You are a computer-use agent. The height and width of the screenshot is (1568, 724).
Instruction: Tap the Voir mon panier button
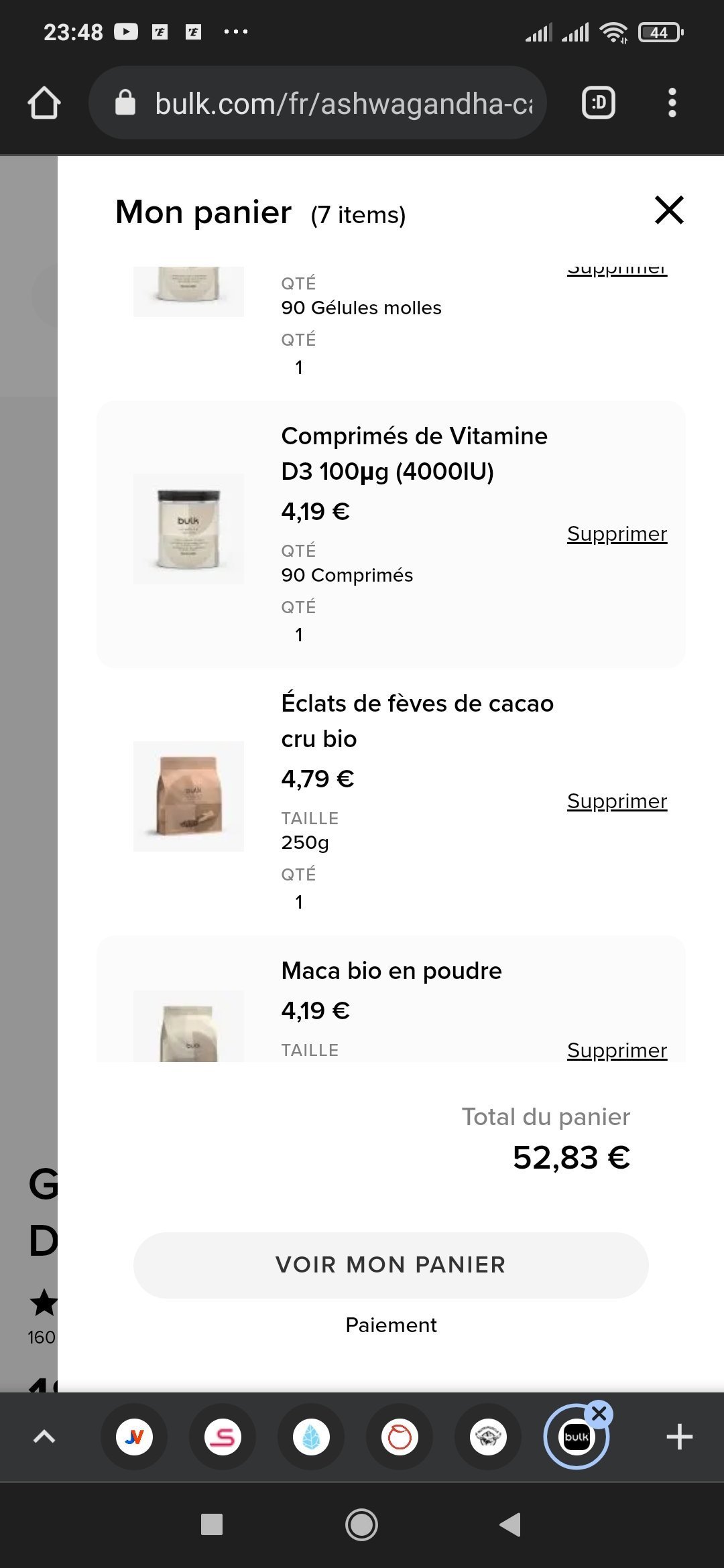point(391,1265)
